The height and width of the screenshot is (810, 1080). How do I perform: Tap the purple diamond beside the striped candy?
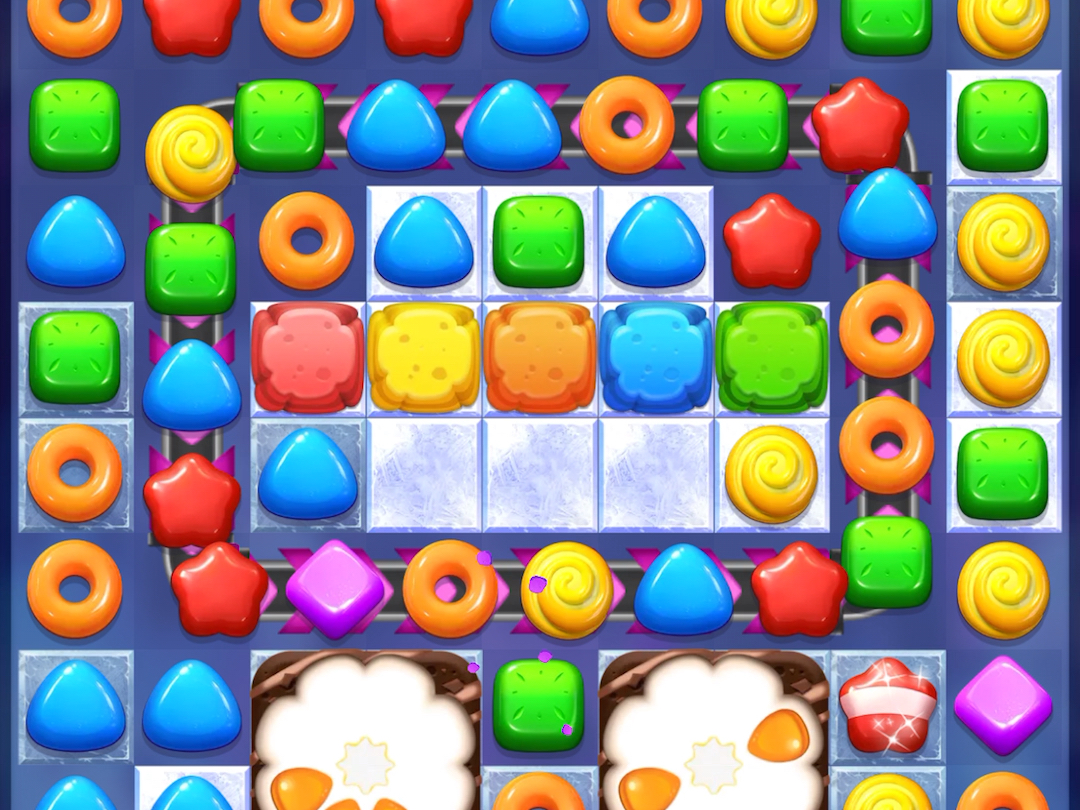[1002, 706]
